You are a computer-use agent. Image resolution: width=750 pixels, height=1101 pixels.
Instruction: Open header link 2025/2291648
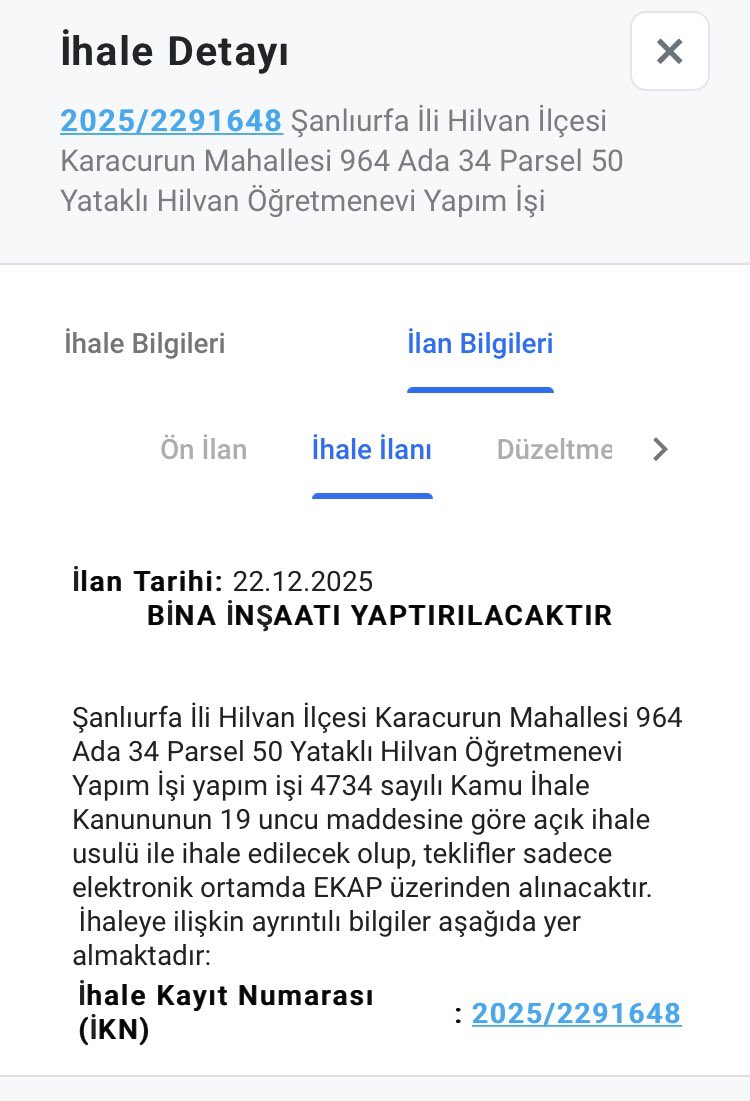(170, 121)
